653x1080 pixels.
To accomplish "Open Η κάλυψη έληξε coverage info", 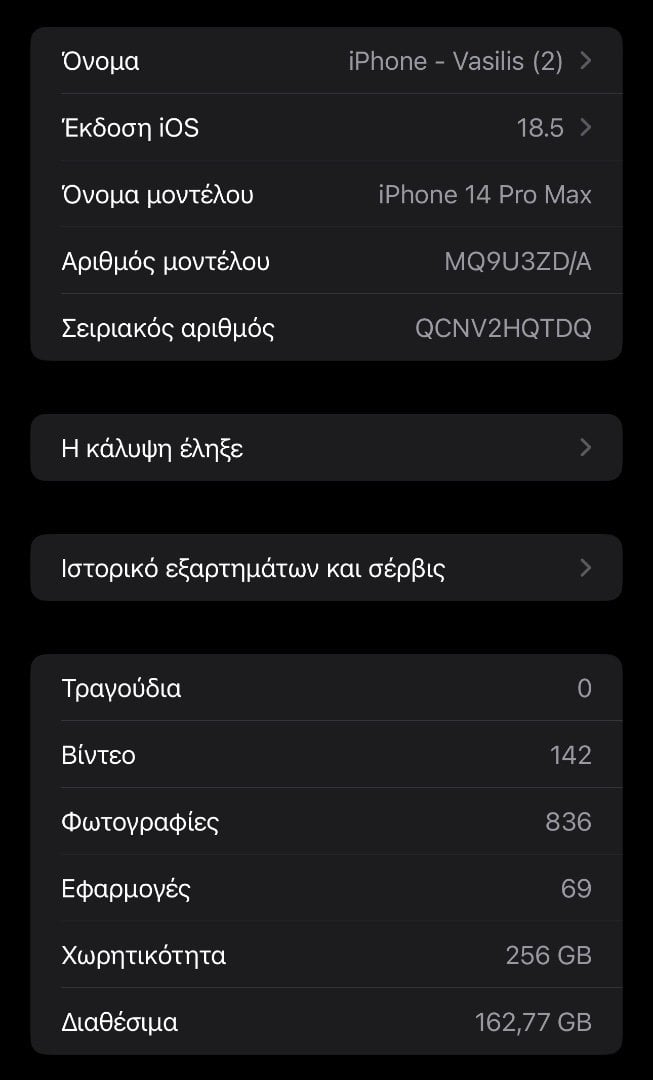I will coord(326,448).
